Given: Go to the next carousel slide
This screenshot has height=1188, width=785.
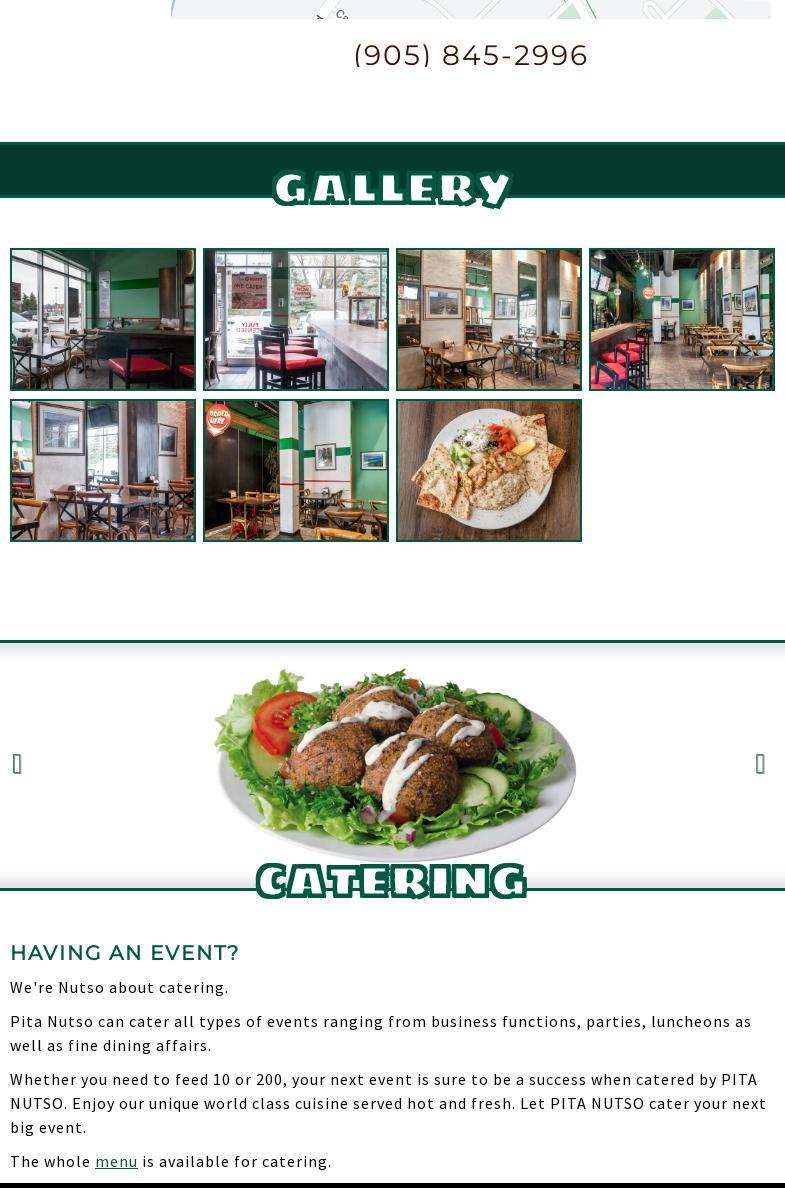Looking at the screenshot, I should (x=760, y=764).
